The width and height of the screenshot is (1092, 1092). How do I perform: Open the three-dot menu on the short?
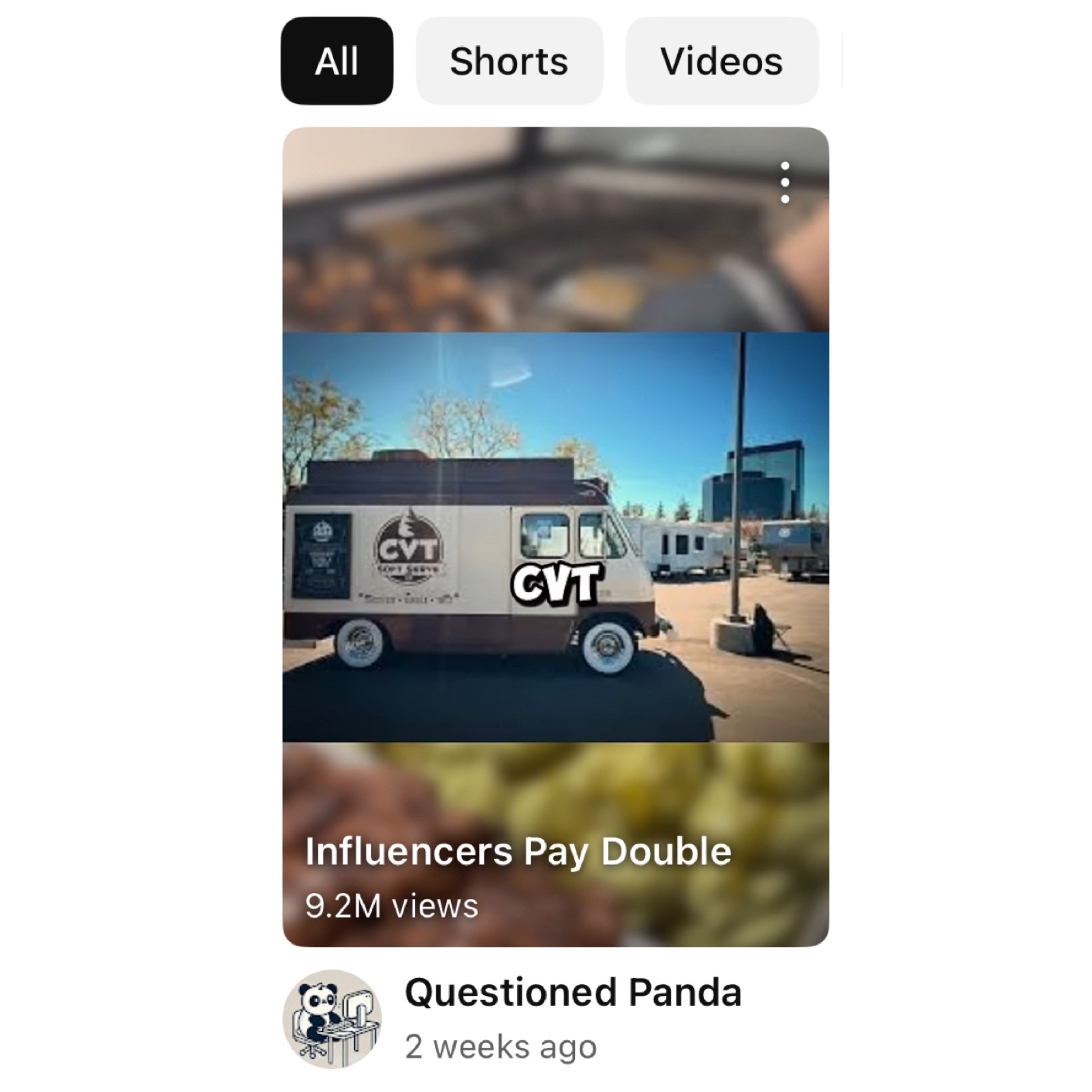click(785, 183)
